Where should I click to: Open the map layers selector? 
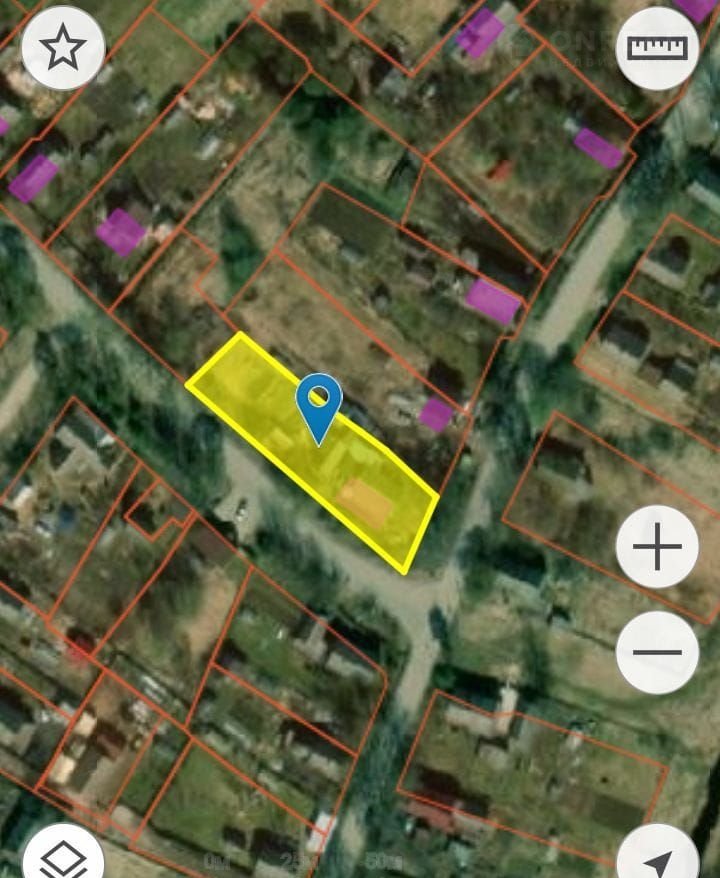[x=63, y=857]
